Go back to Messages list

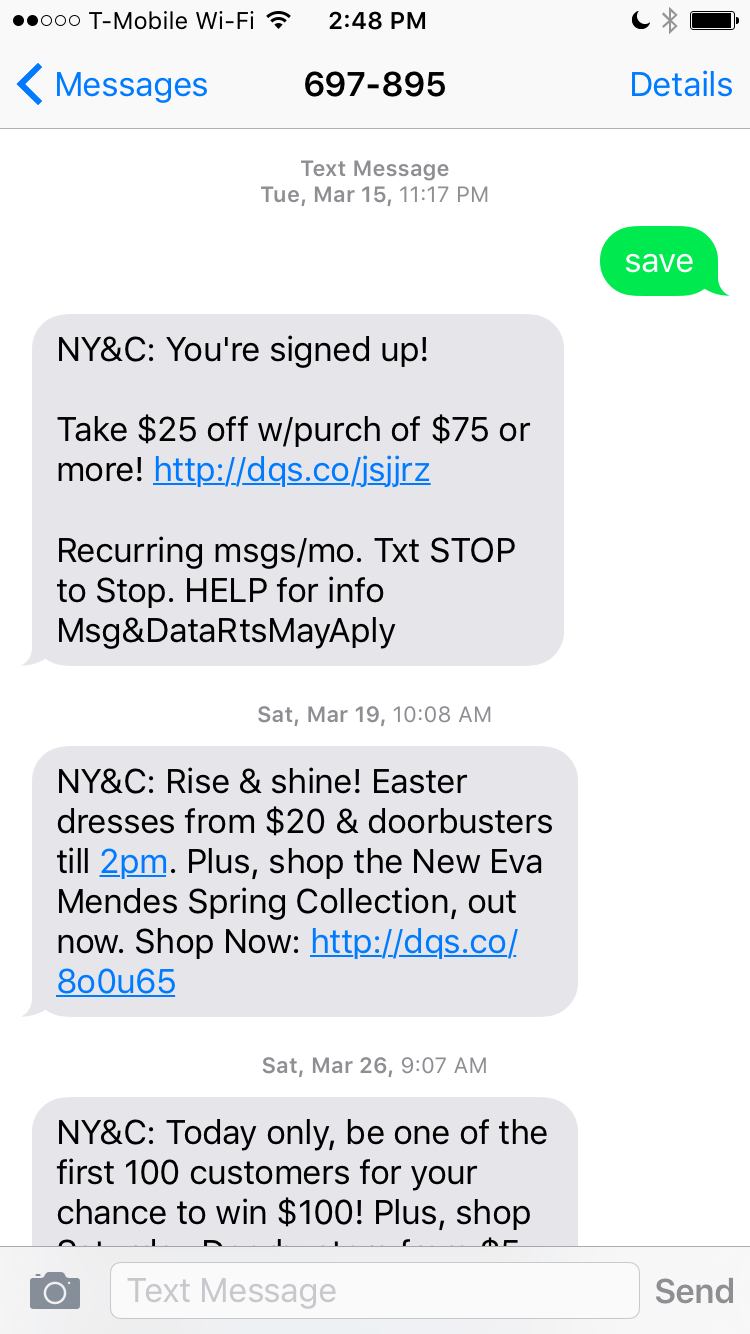[112, 85]
